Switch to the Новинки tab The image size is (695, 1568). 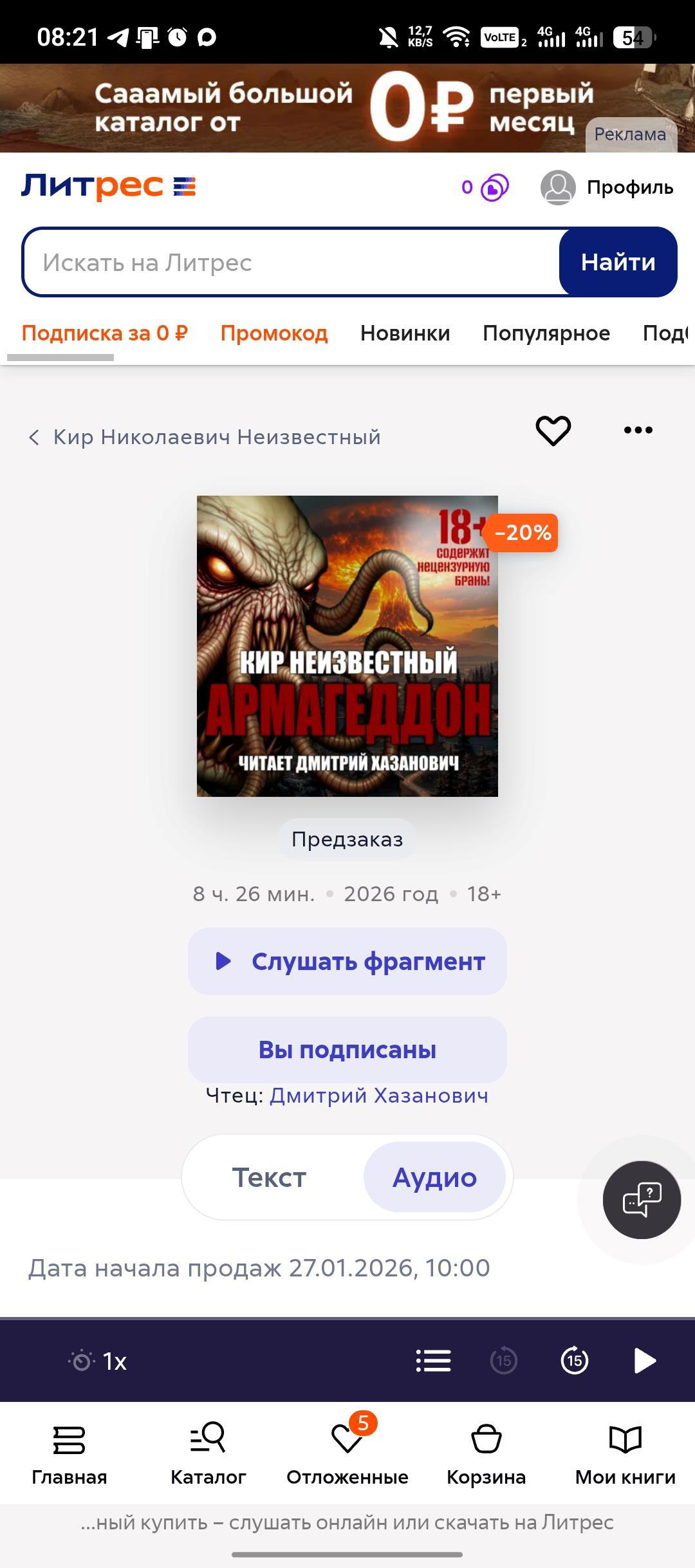coord(405,333)
